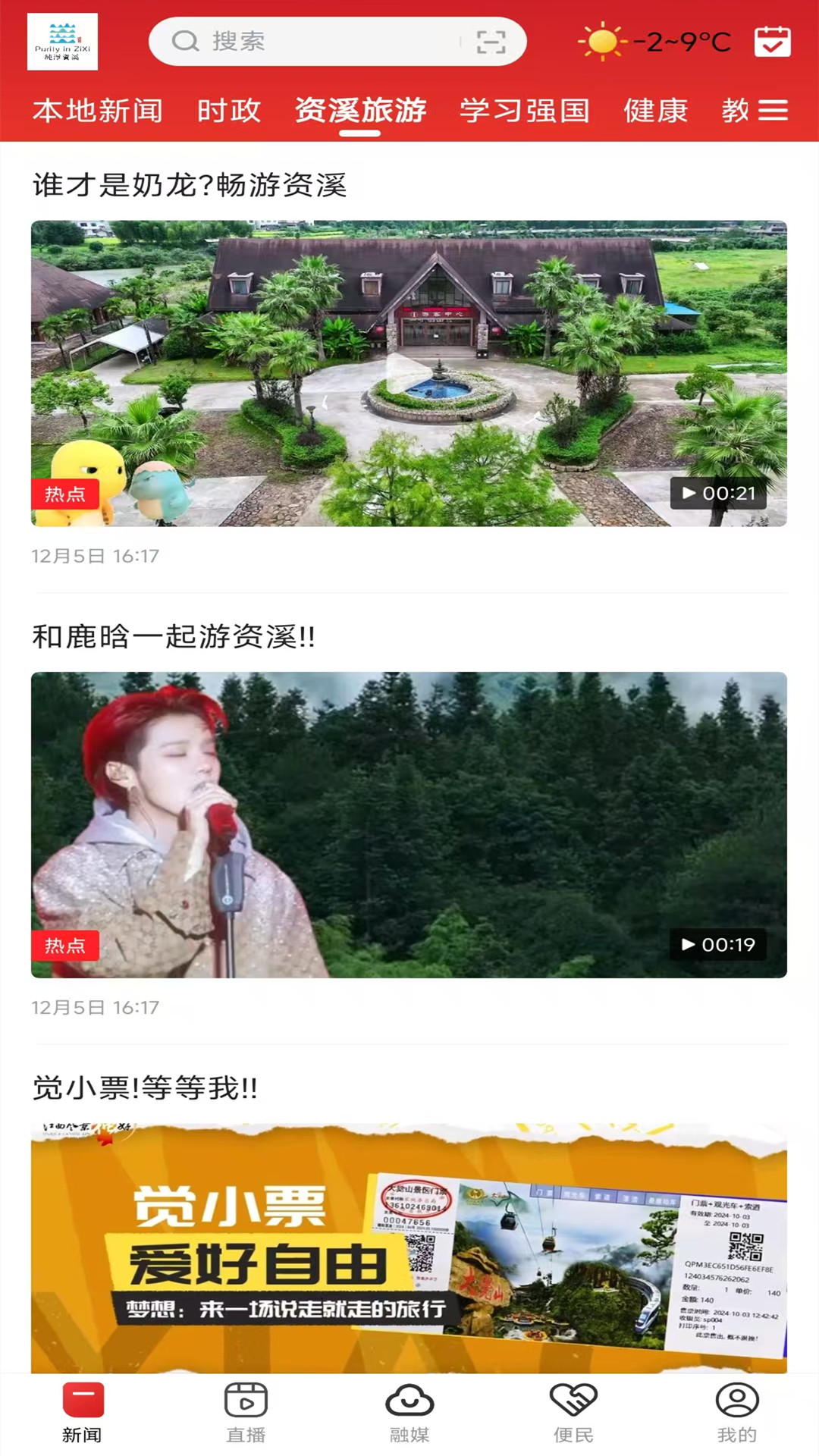The height and width of the screenshot is (1456, 819).
Task: Switch to the 本地新闻 tab
Action: point(97,111)
